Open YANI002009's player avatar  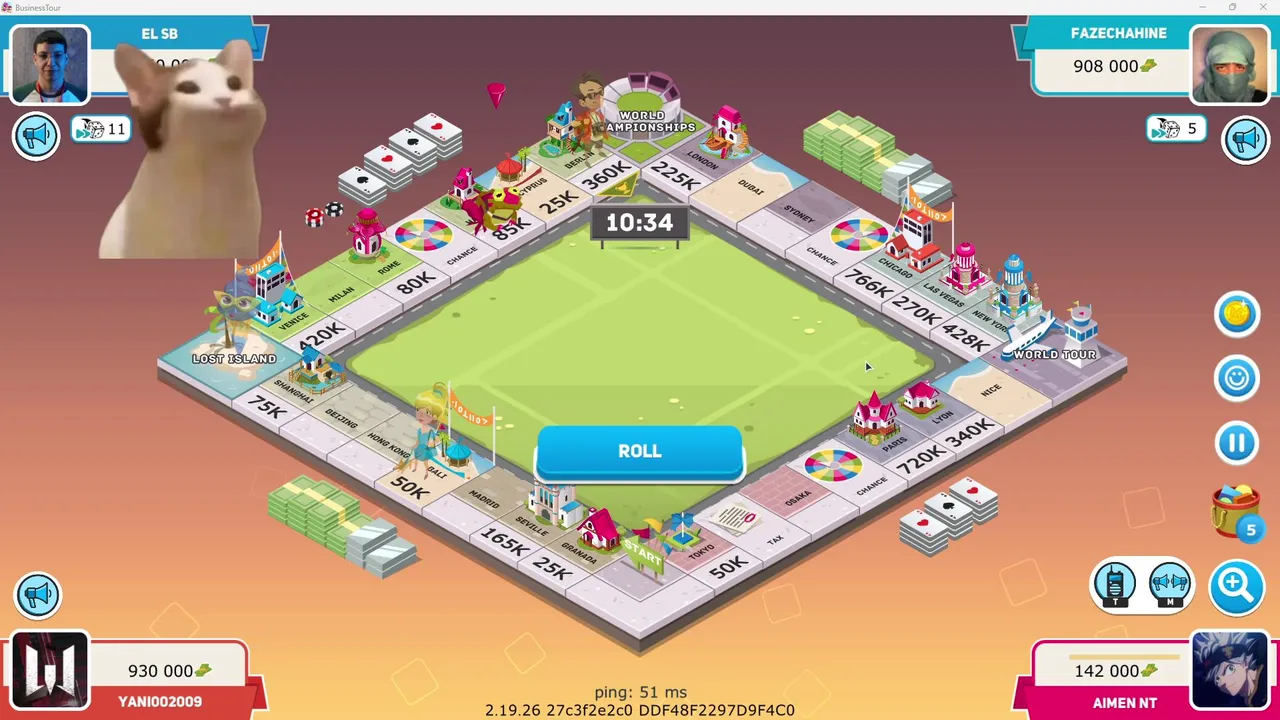(49, 672)
